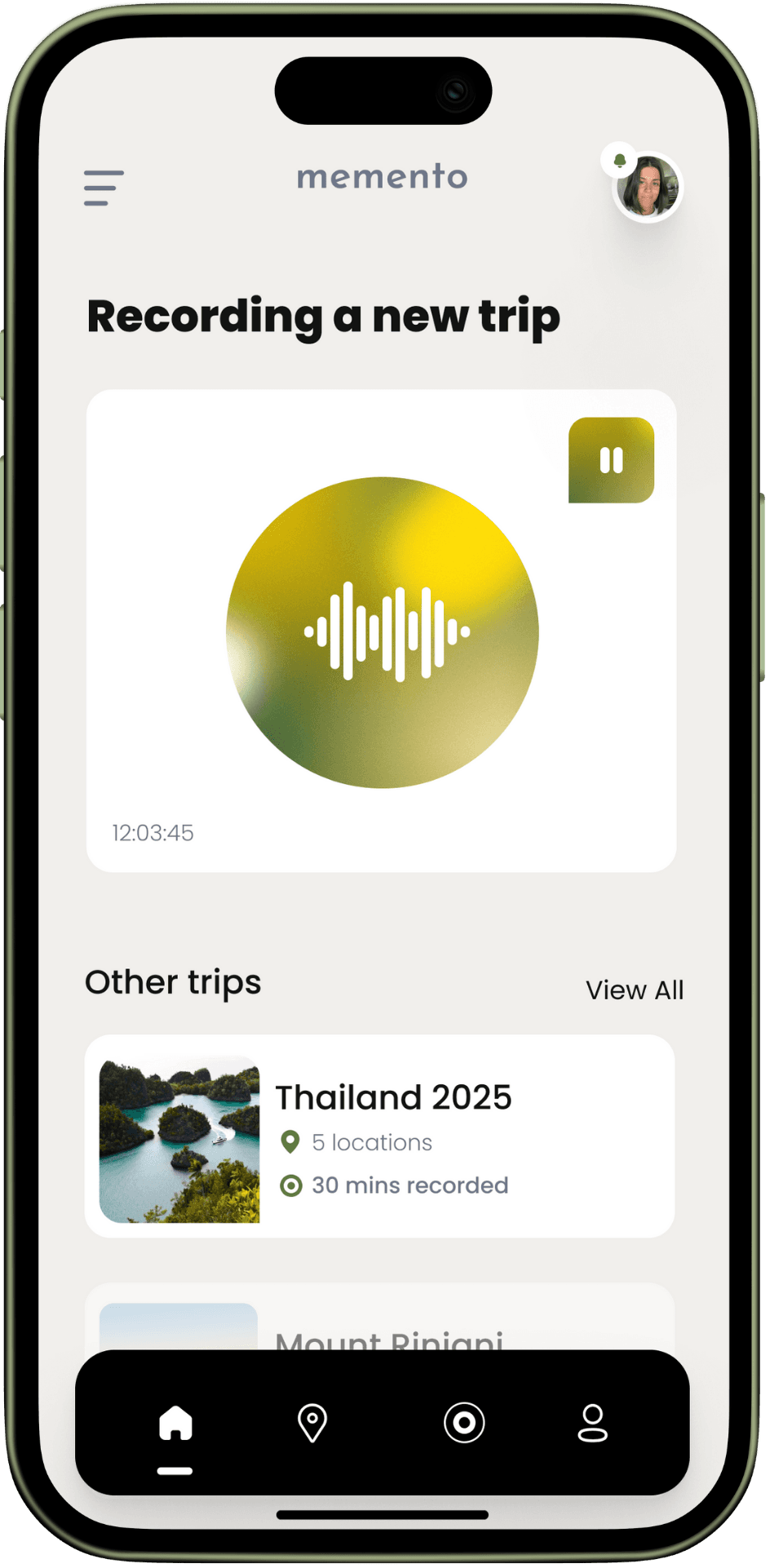Open the hamburger navigation menu

[x=103, y=188]
